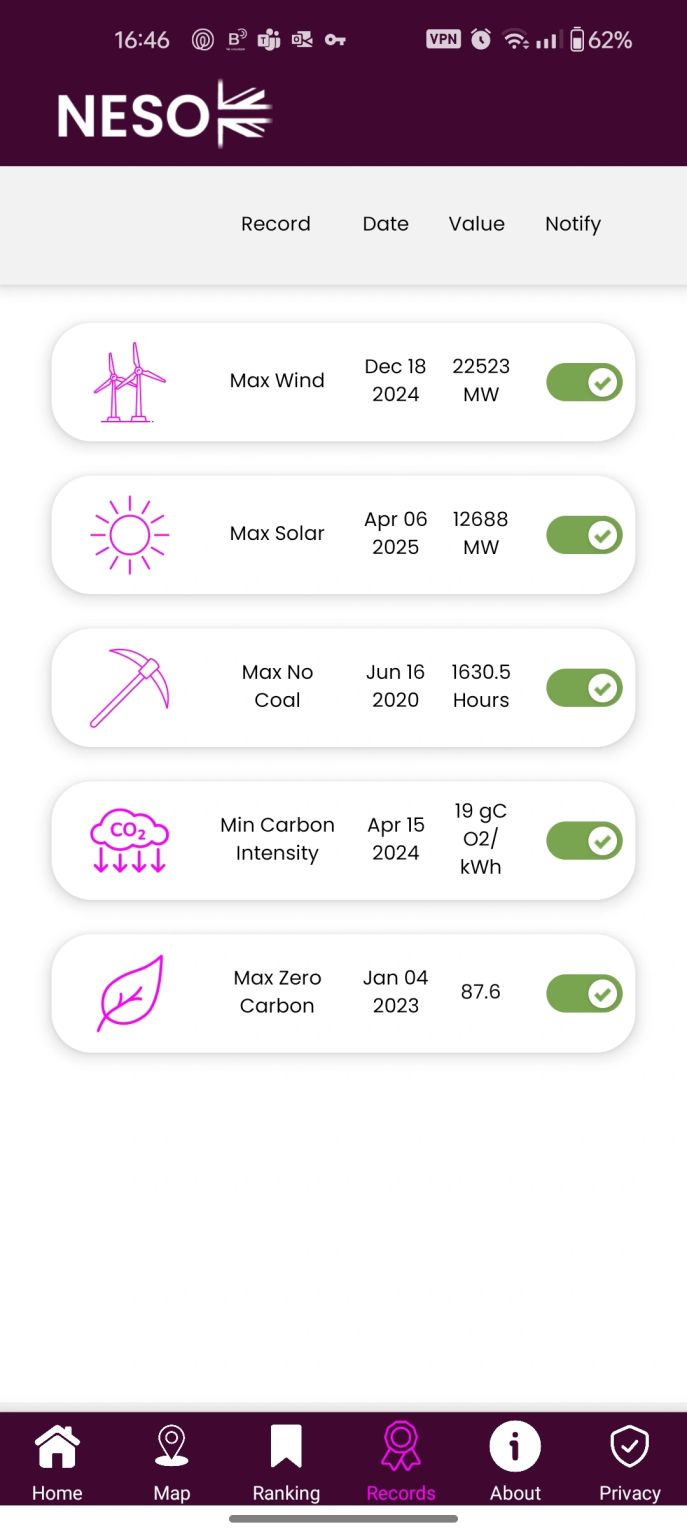Open the About tab

tap(515, 1462)
